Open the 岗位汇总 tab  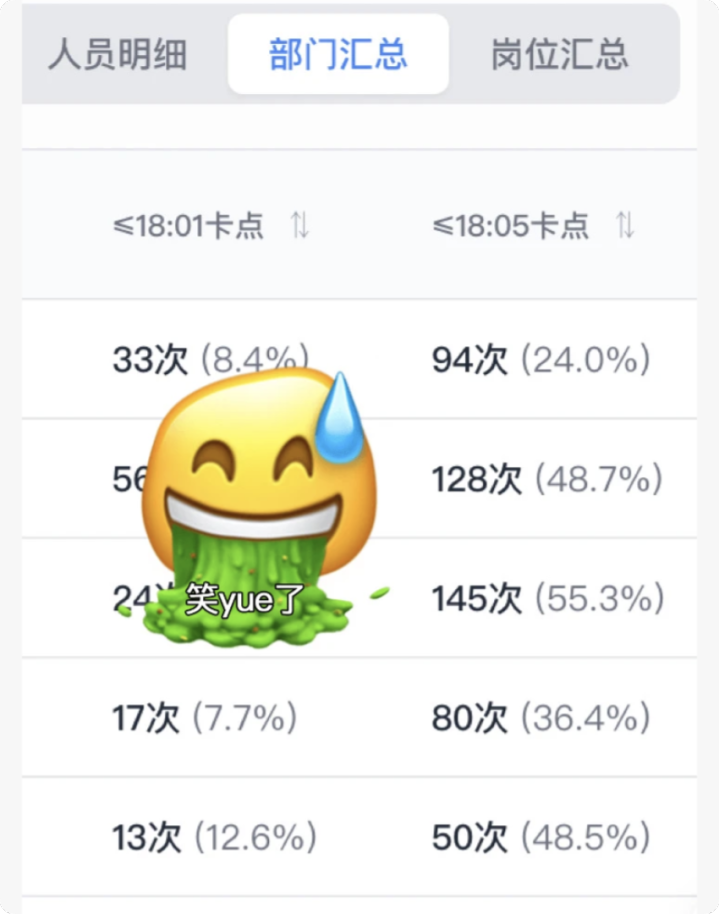[x=560, y=54]
